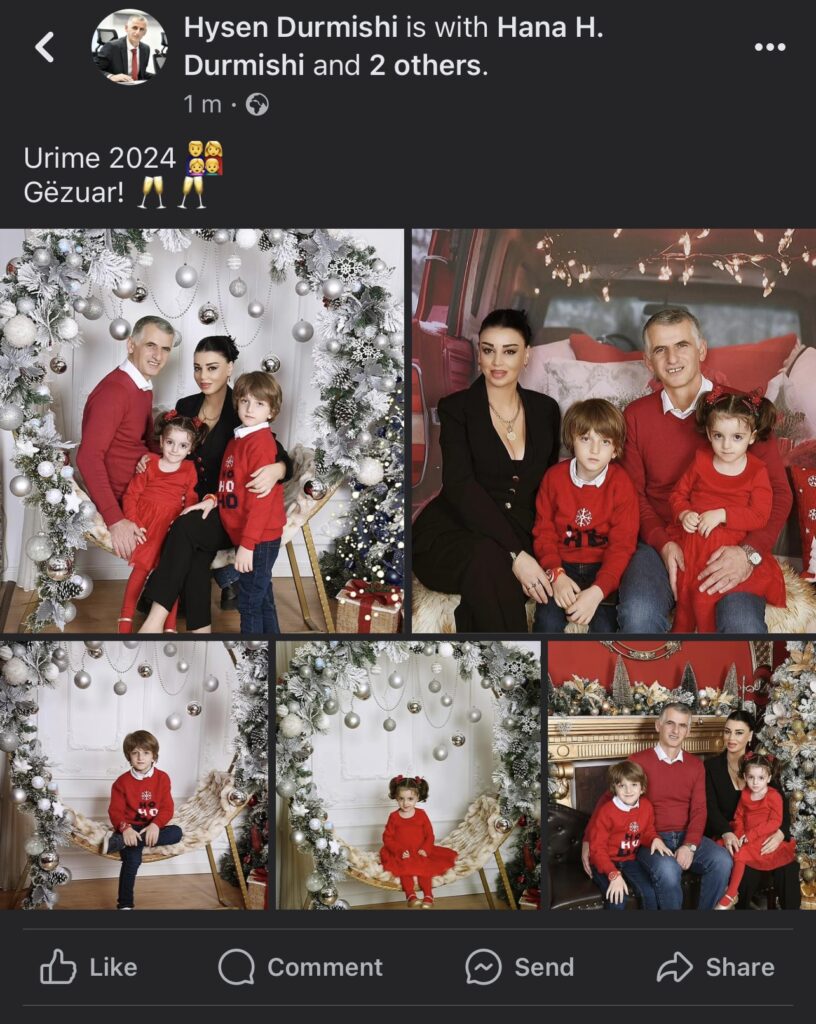Open the family photo under silver wreath

[x=202, y=431]
